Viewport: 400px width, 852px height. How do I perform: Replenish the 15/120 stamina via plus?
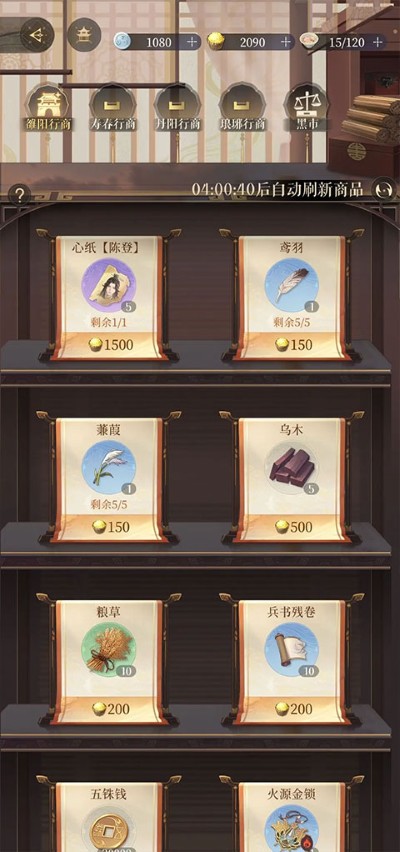click(377, 42)
